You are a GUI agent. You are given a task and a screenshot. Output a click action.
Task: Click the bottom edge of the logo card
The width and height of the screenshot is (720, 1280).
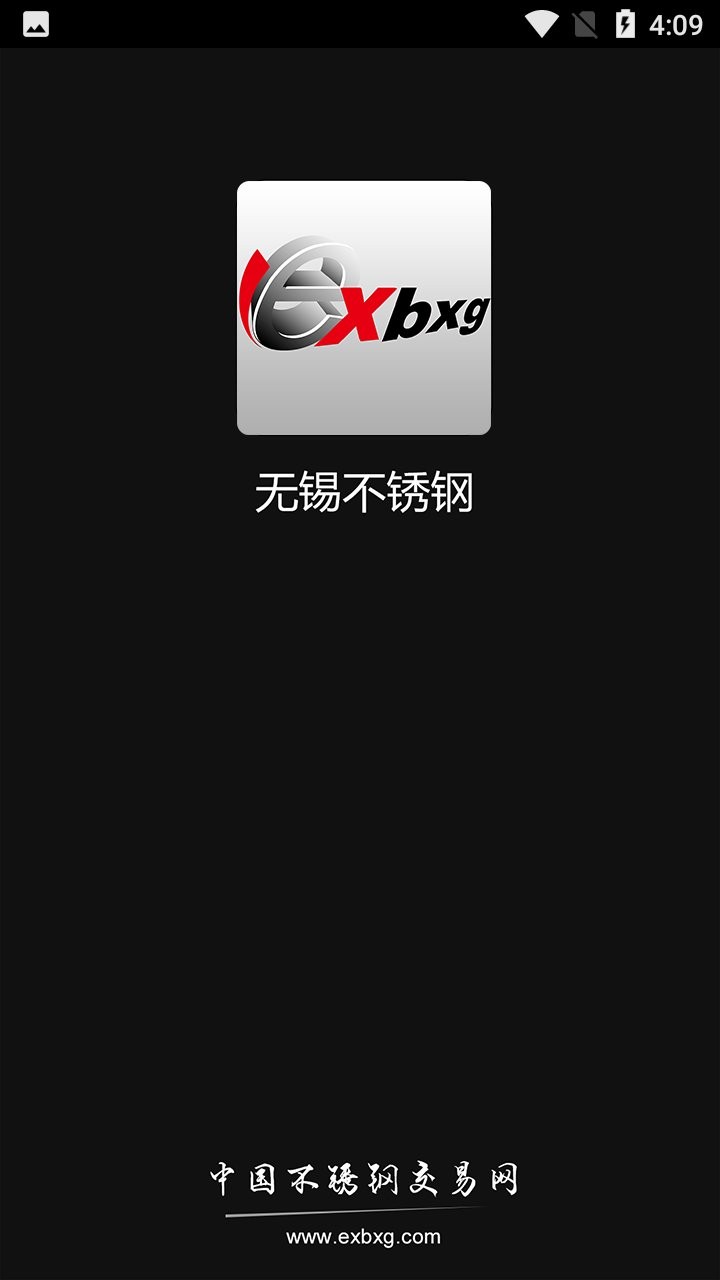coord(362,432)
